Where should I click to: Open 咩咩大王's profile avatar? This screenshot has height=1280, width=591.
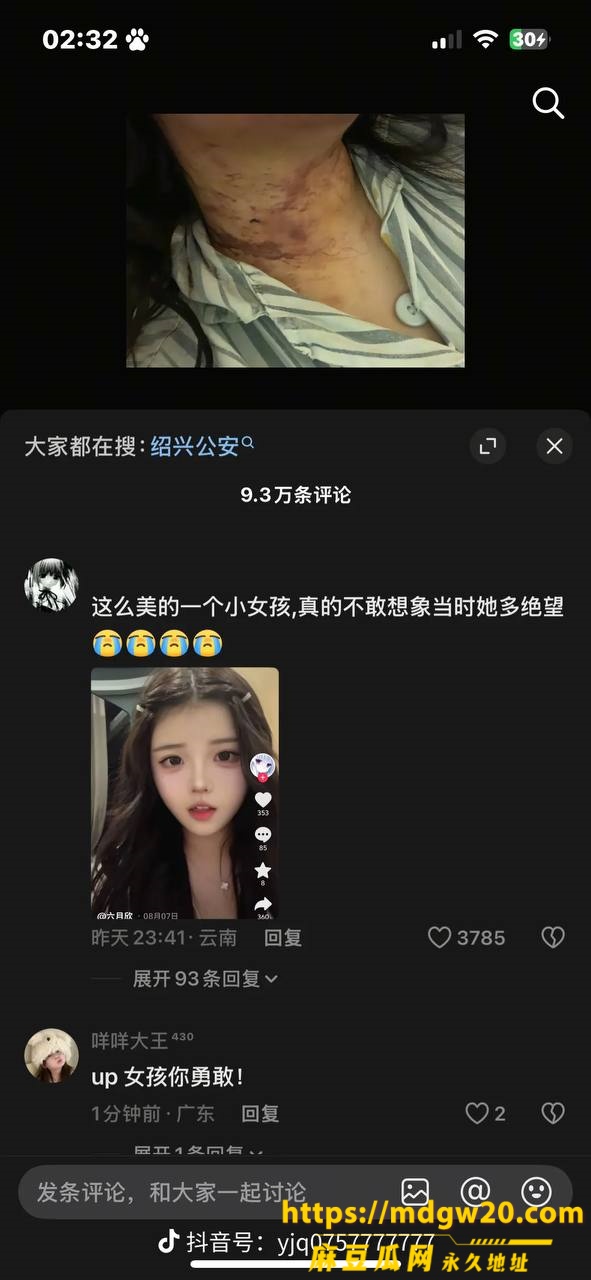click(x=51, y=1055)
